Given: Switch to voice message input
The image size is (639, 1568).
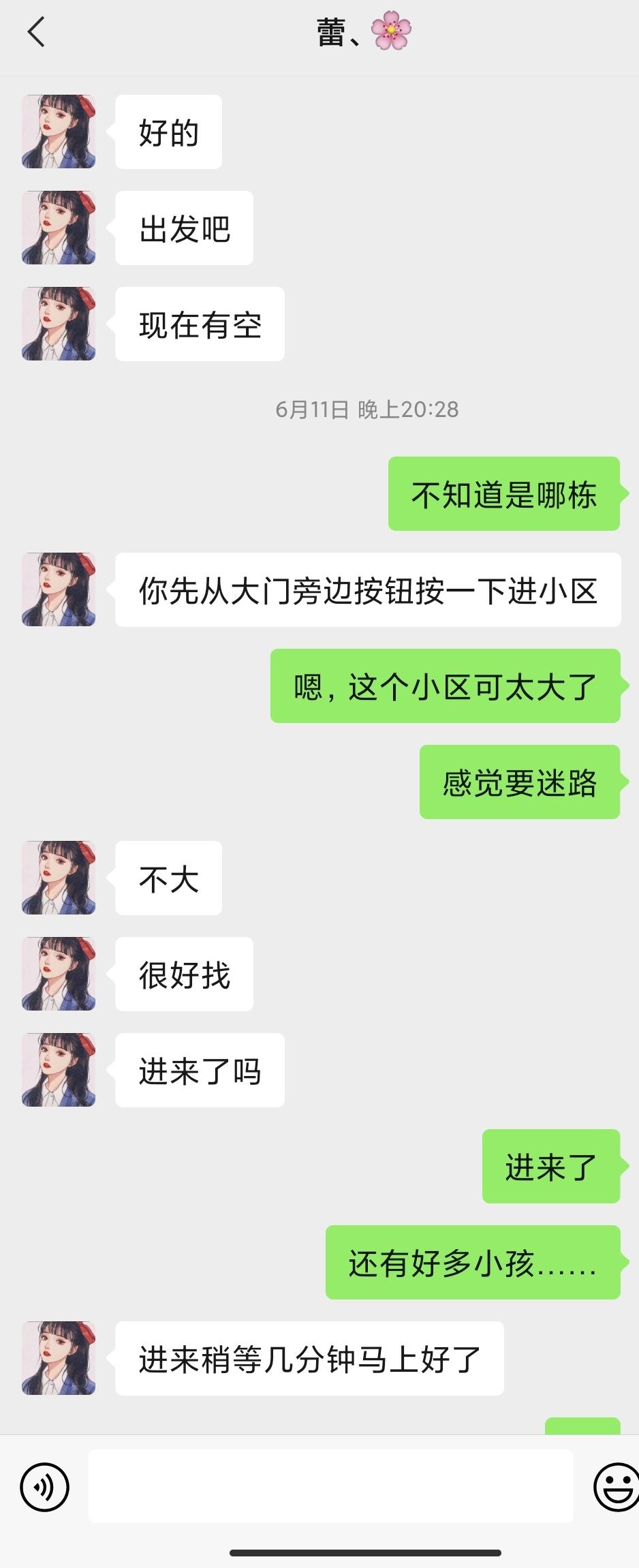Looking at the screenshot, I should [45, 1486].
